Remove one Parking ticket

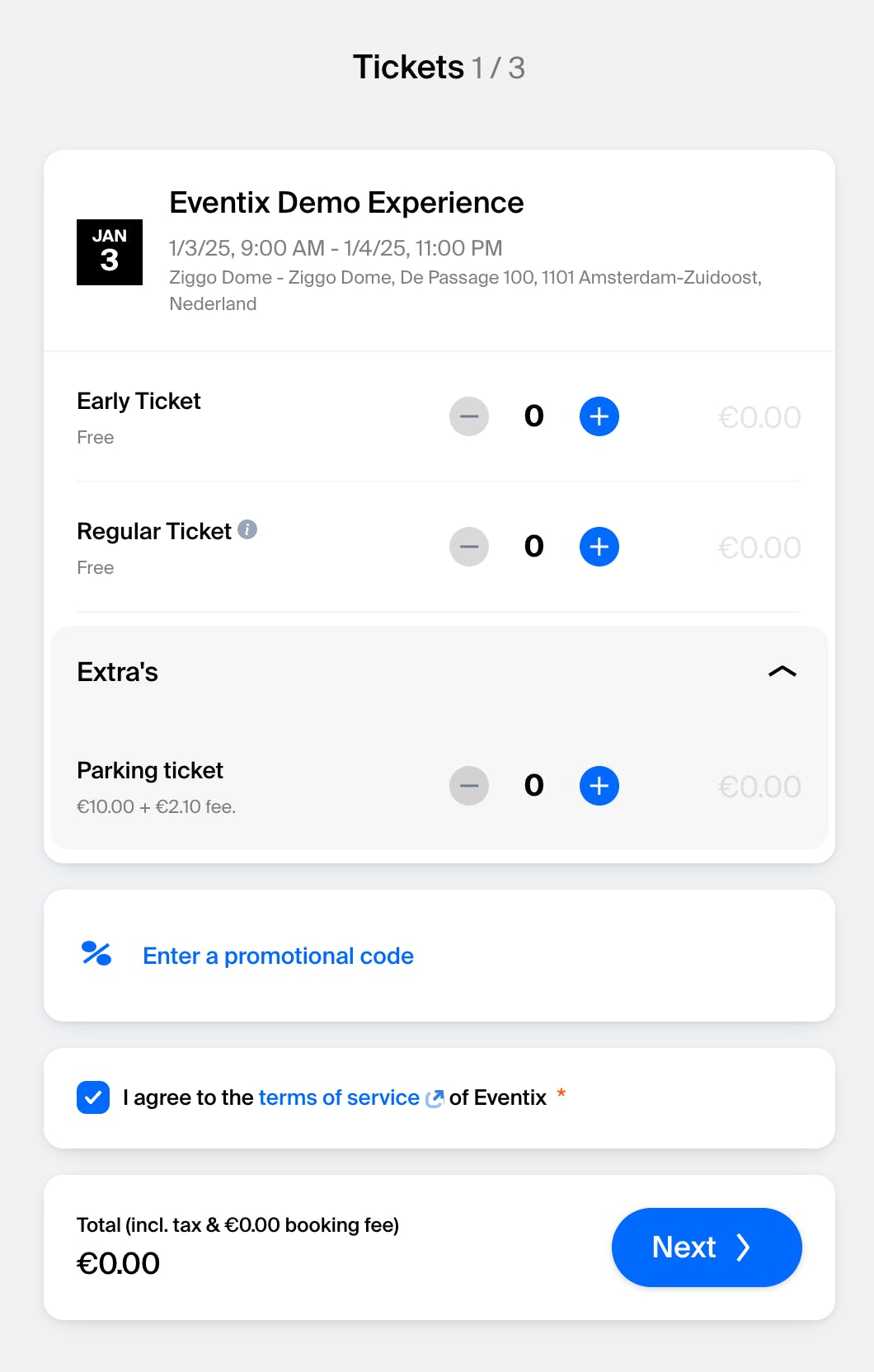(469, 786)
